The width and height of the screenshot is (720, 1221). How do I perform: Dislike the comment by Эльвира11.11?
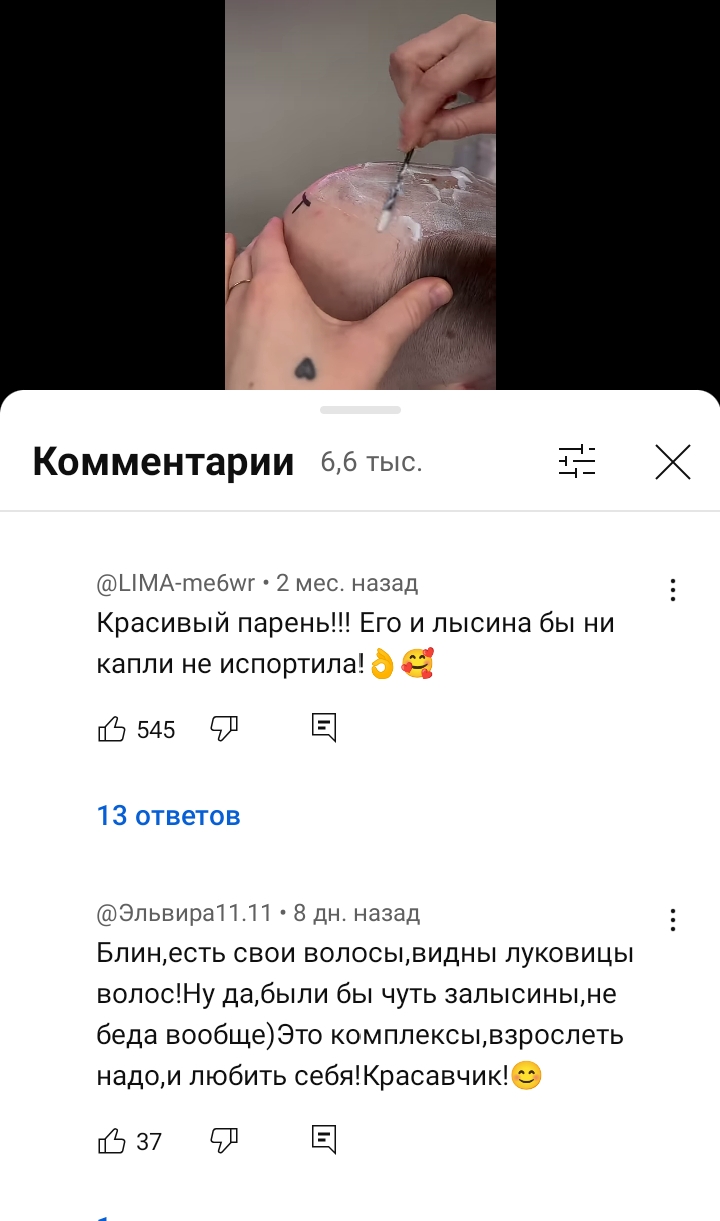pyautogui.click(x=224, y=1140)
